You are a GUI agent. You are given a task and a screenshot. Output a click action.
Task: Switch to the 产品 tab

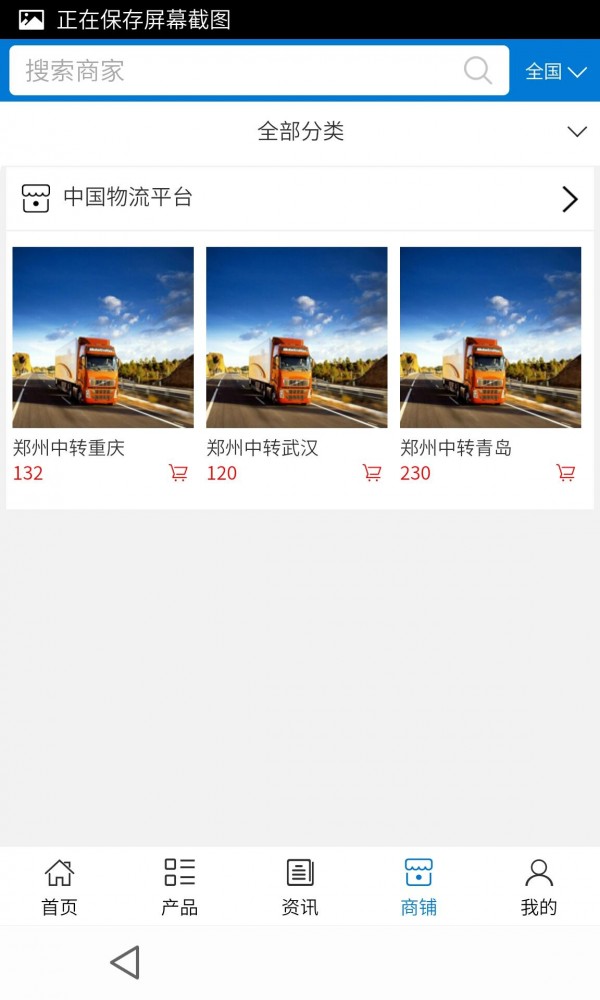coord(180,886)
